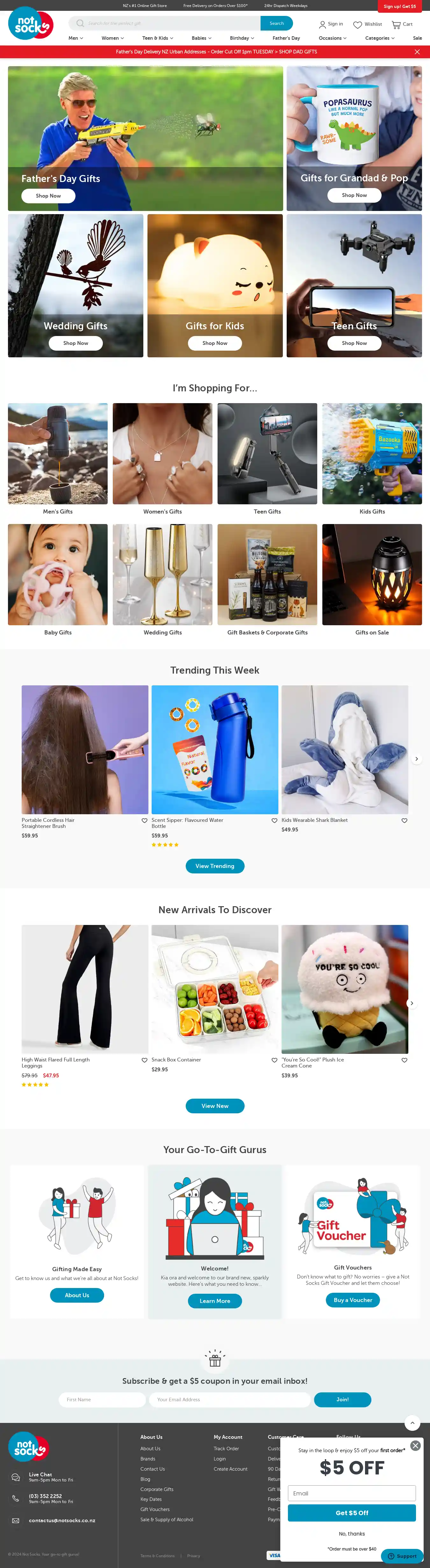Shop Now on Father's Day Gifts banner
The image size is (430, 1568).
[x=48, y=195]
